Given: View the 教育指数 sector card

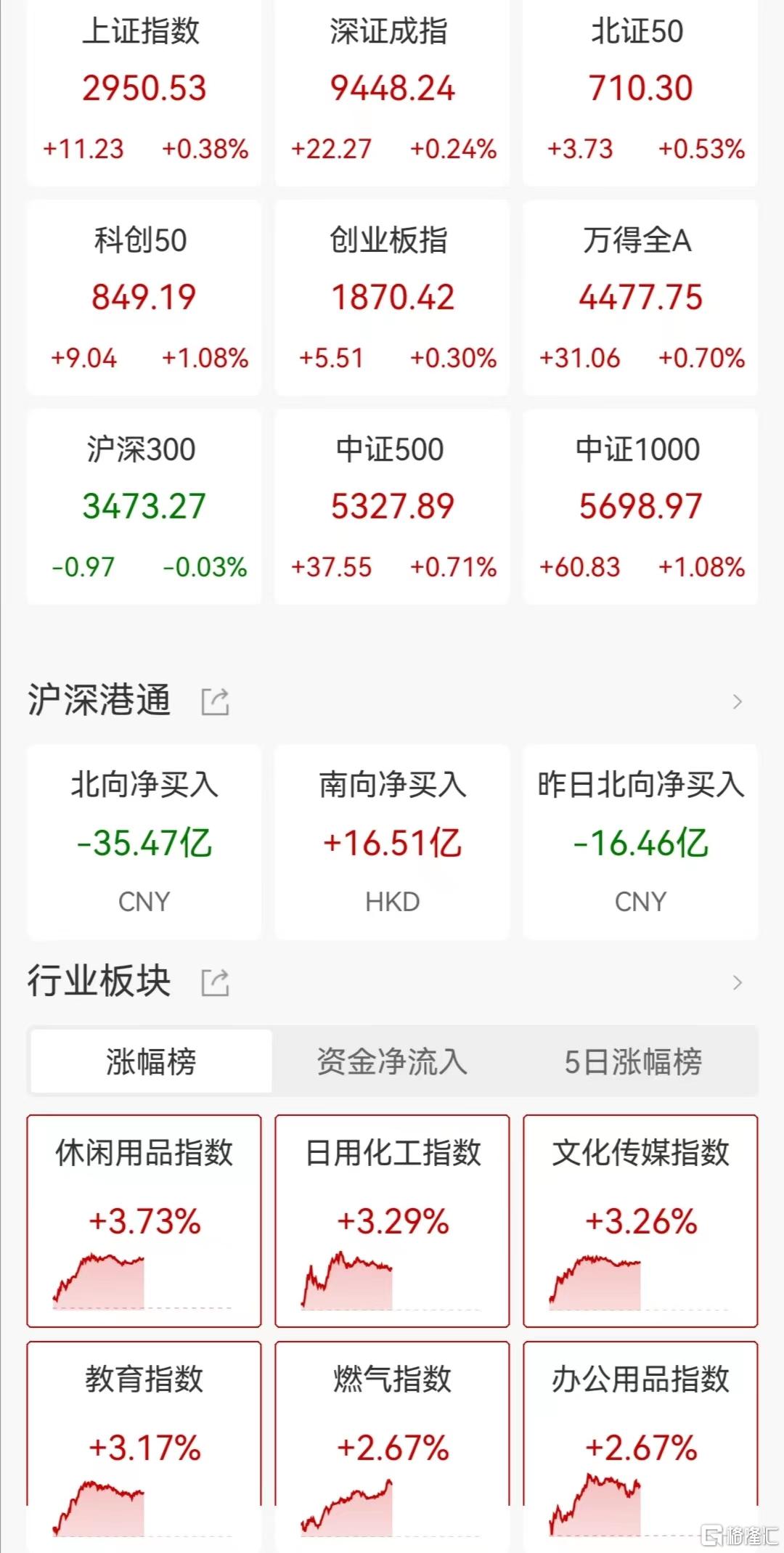Looking at the screenshot, I should 144,1445.
